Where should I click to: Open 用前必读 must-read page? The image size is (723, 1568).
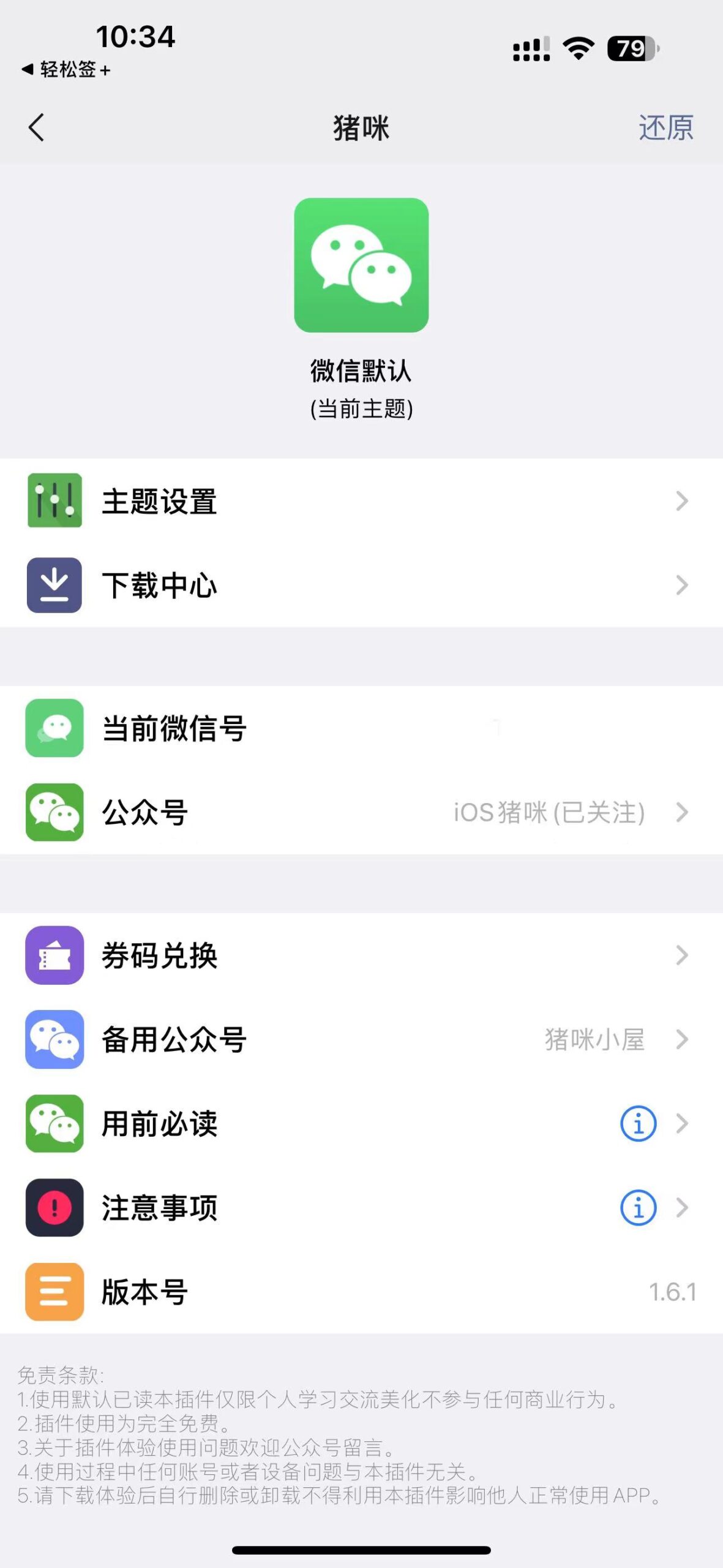[682, 1123]
